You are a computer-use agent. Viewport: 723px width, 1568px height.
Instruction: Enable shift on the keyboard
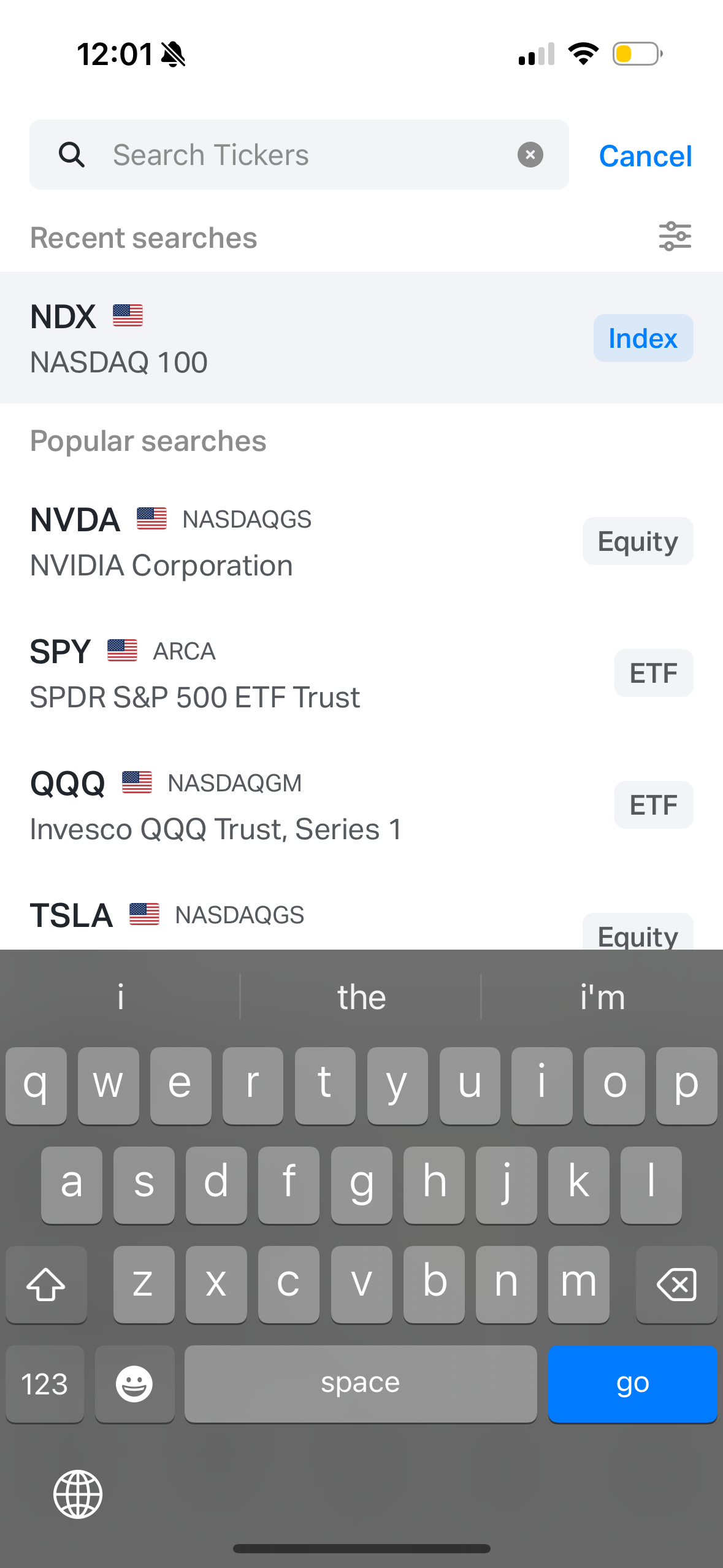[x=46, y=1285]
